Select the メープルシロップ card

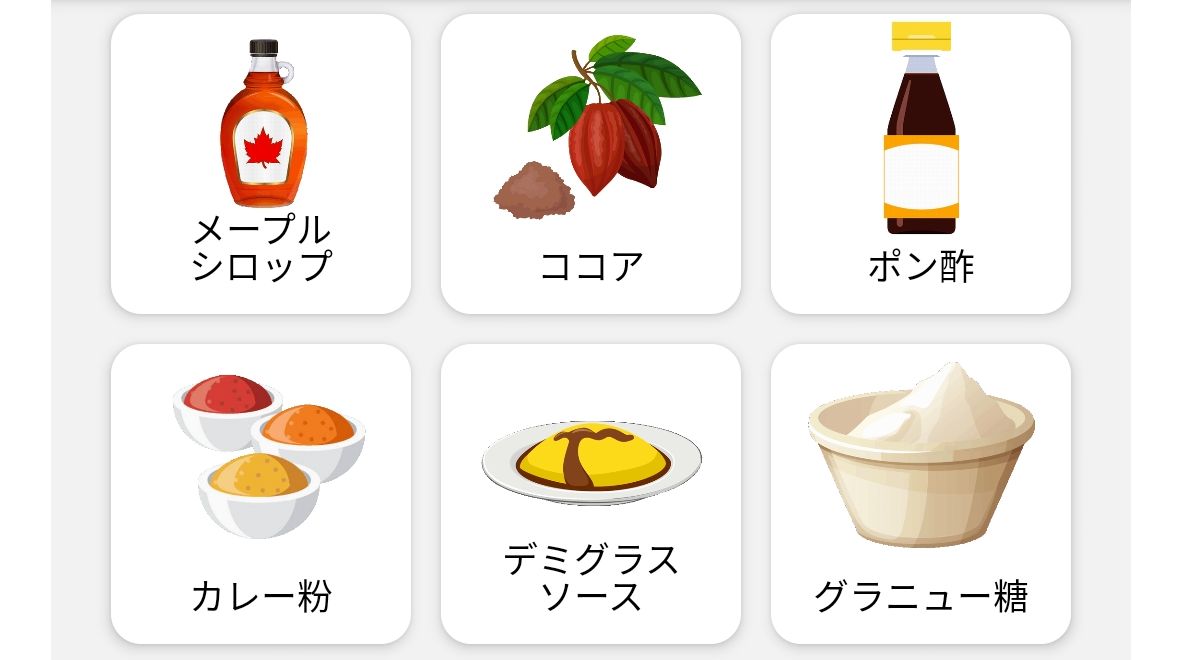point(260,164)
